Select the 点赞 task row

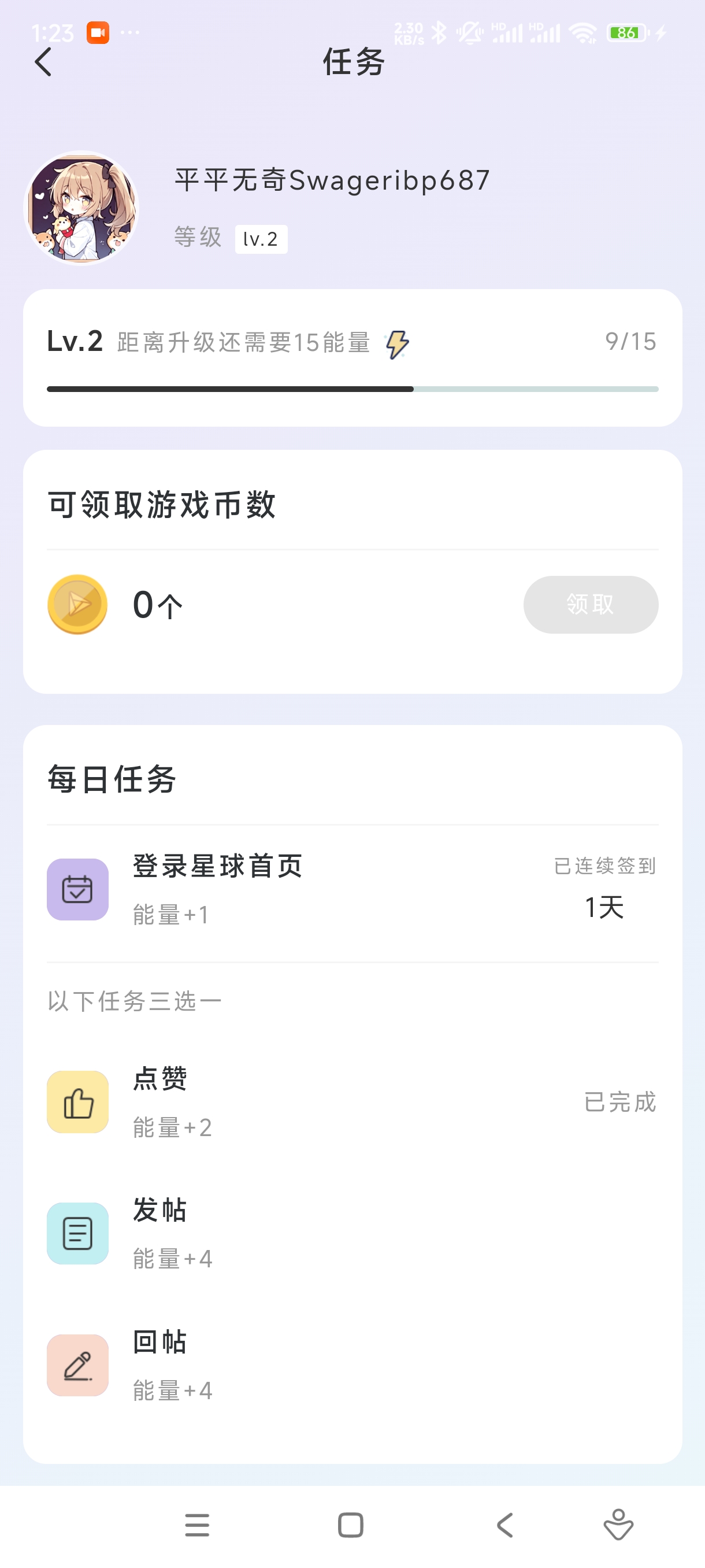[352, 1102]
